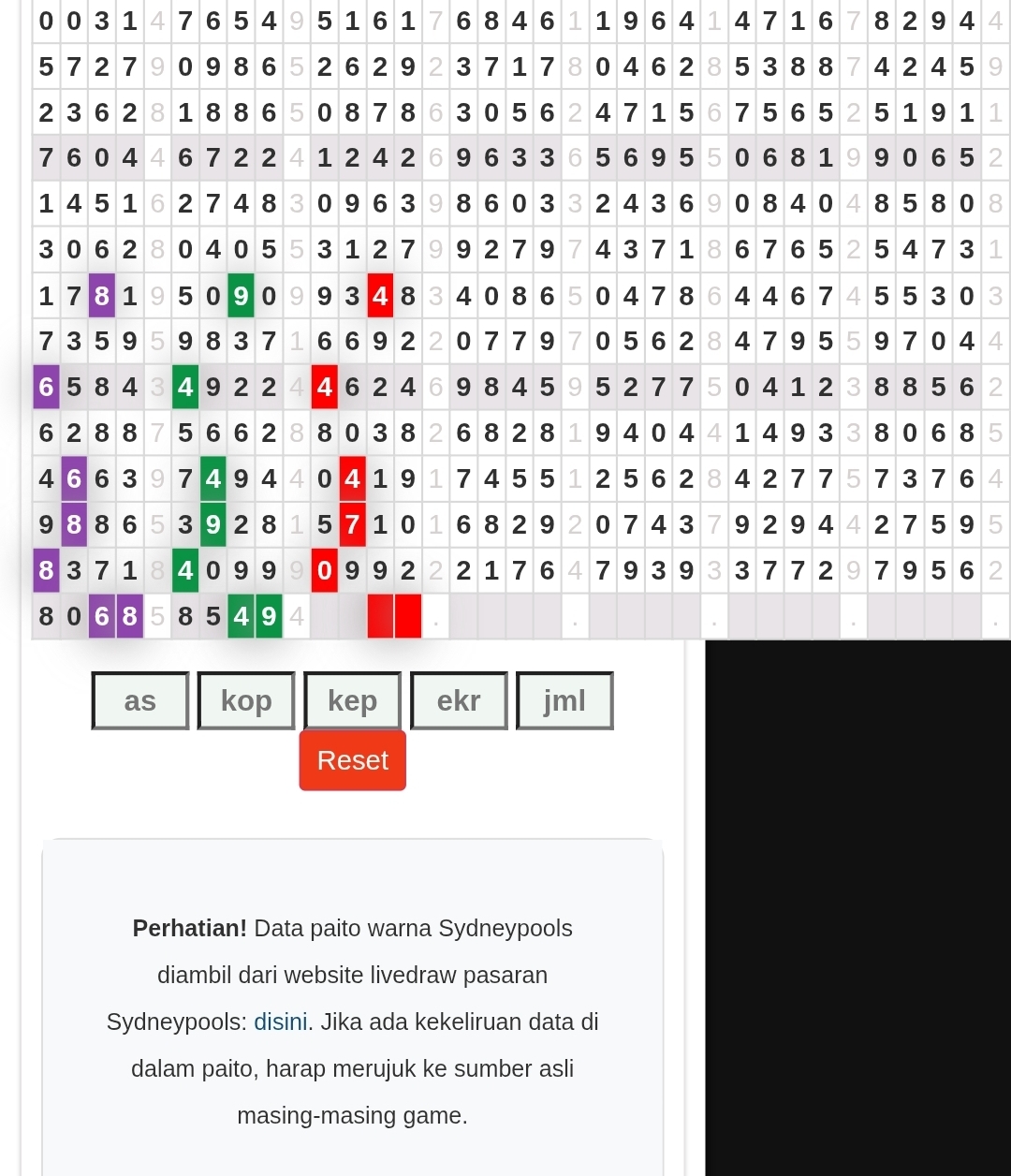
Task: Open the 'disini' livedraw link
Action: click(280, 1022)
